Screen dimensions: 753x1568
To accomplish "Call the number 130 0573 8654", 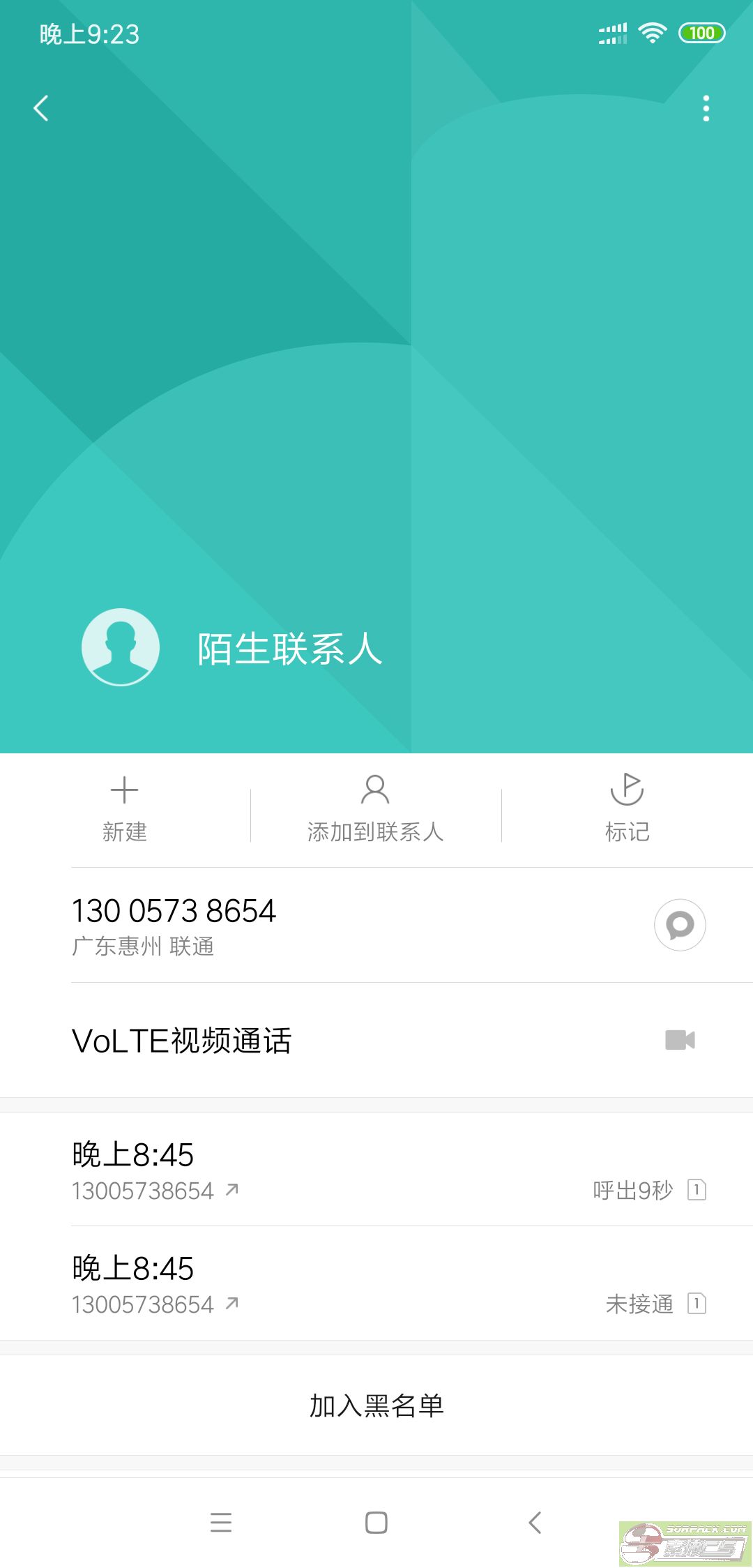I will (x=279, y=925).
